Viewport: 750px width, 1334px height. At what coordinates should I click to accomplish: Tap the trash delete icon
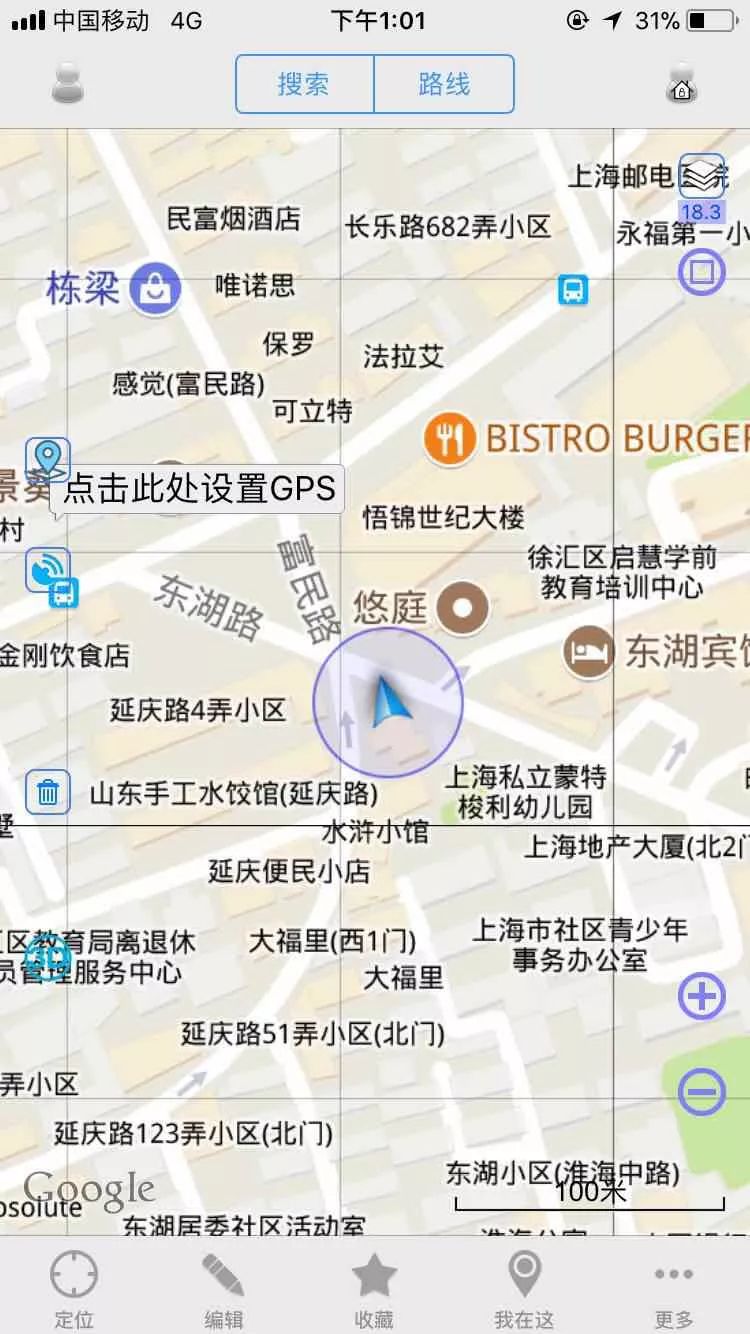(48, 793)
